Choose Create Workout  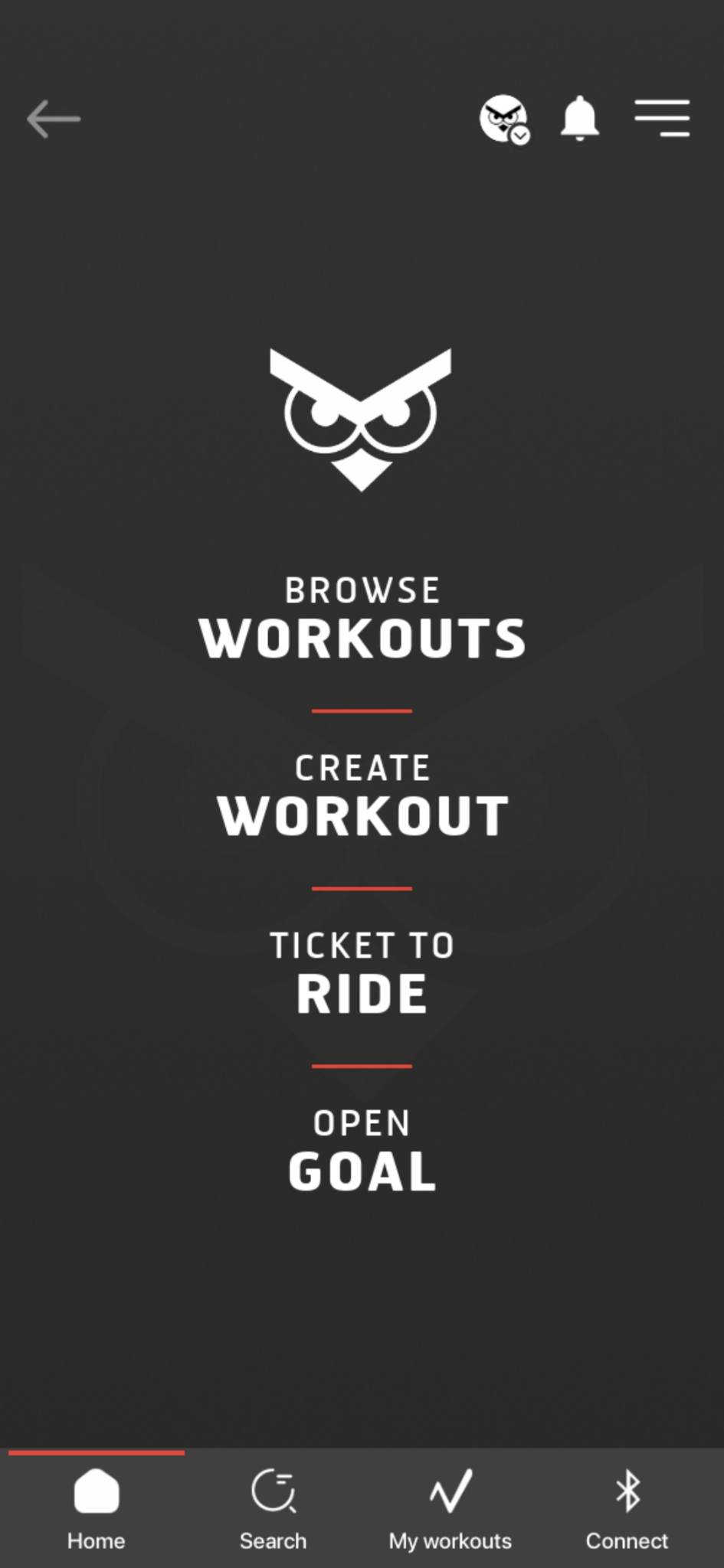362,795
